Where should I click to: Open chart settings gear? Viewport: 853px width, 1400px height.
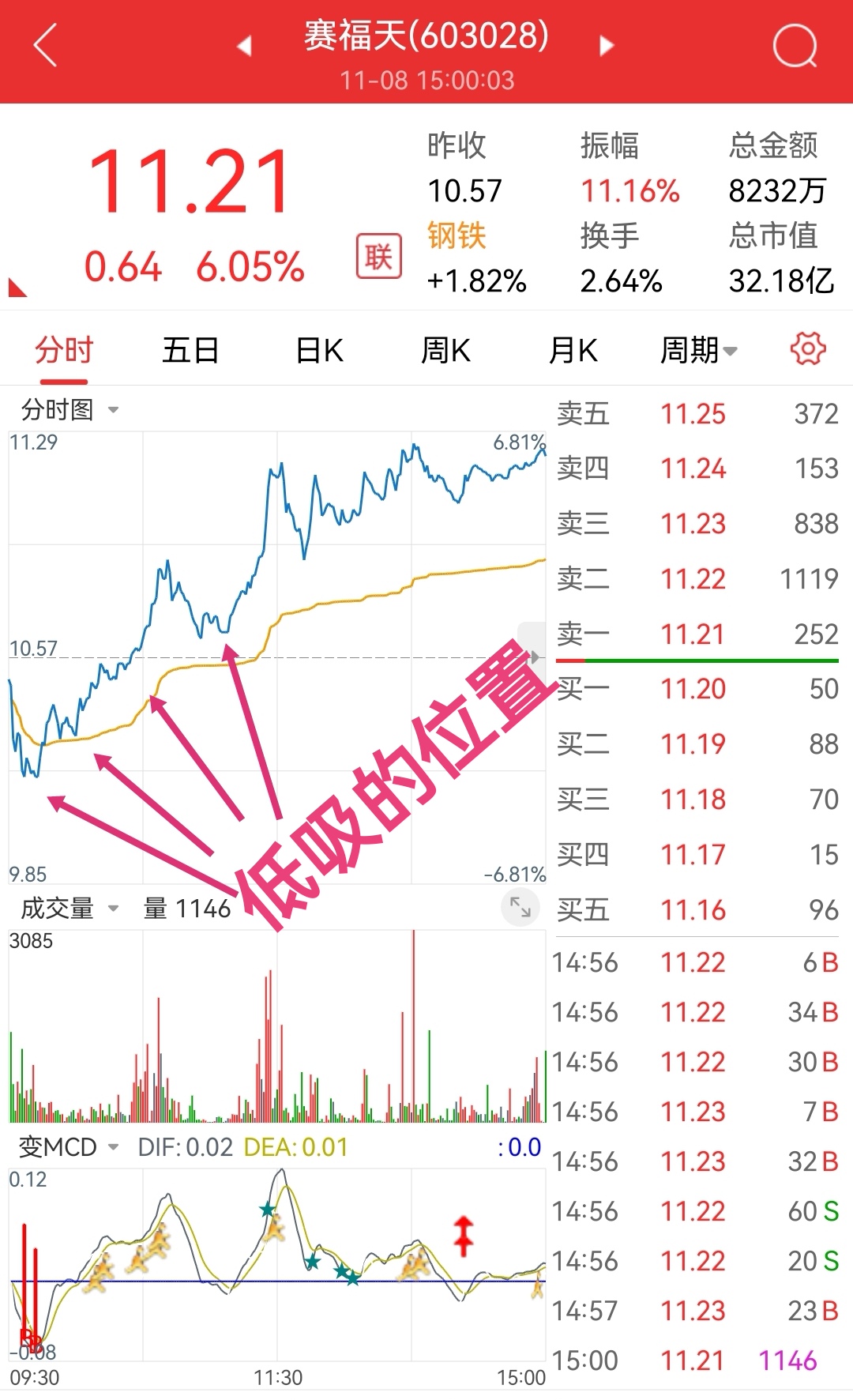coord(808,348)
